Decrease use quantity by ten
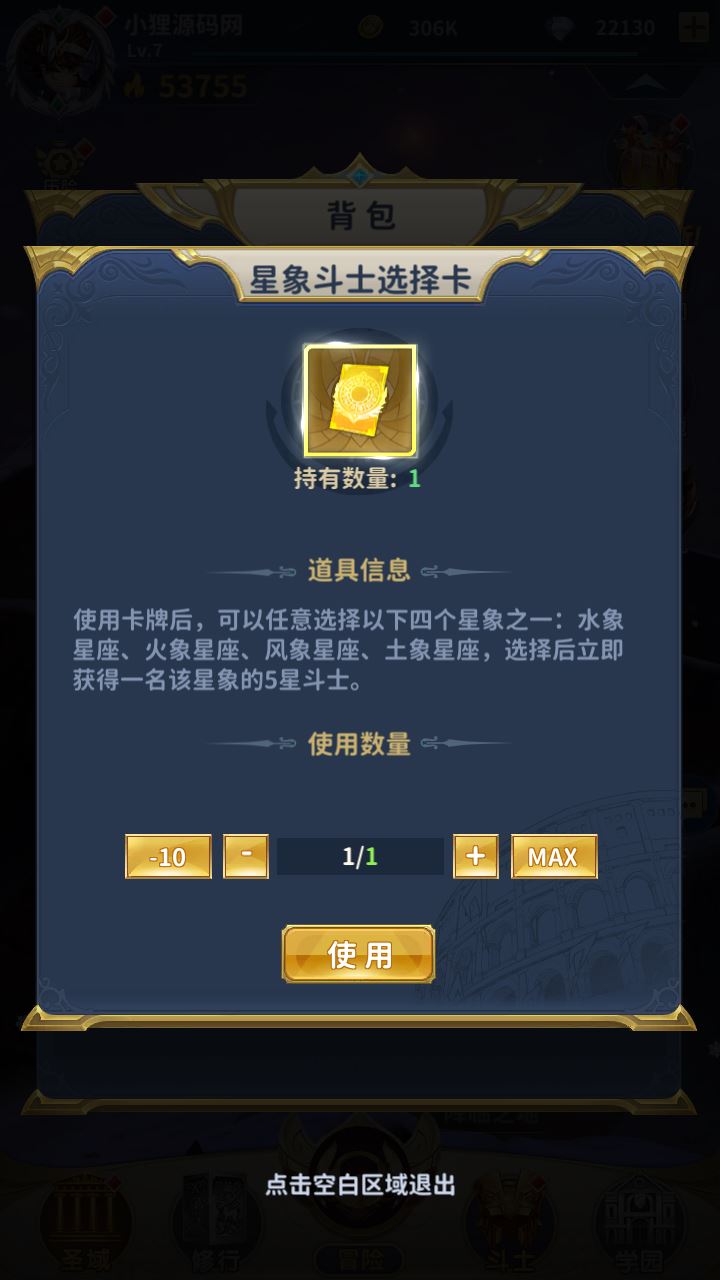 [x=168, y=857]
